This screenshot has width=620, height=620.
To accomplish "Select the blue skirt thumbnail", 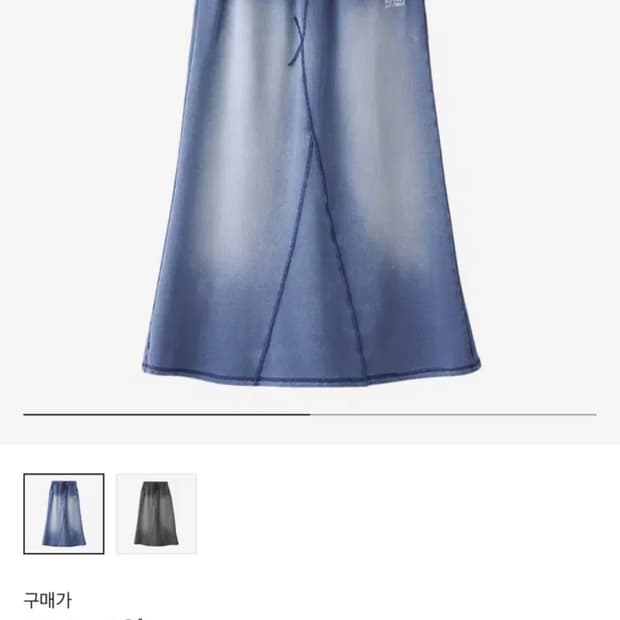I will (x=64, y=514).
